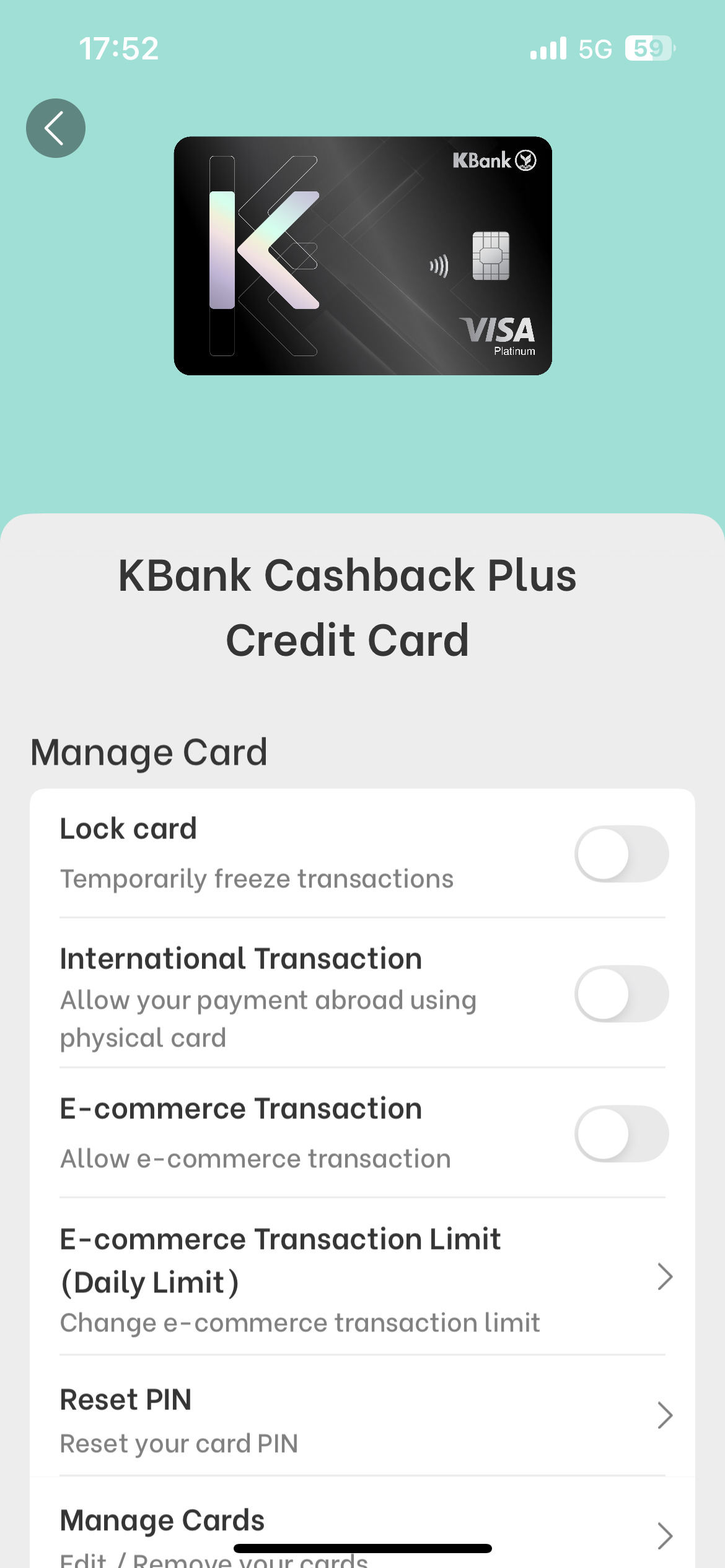Screen dimensions: 725x1568
Task: Turn on E-commerce Transaction
Action: click(621, 1134)
